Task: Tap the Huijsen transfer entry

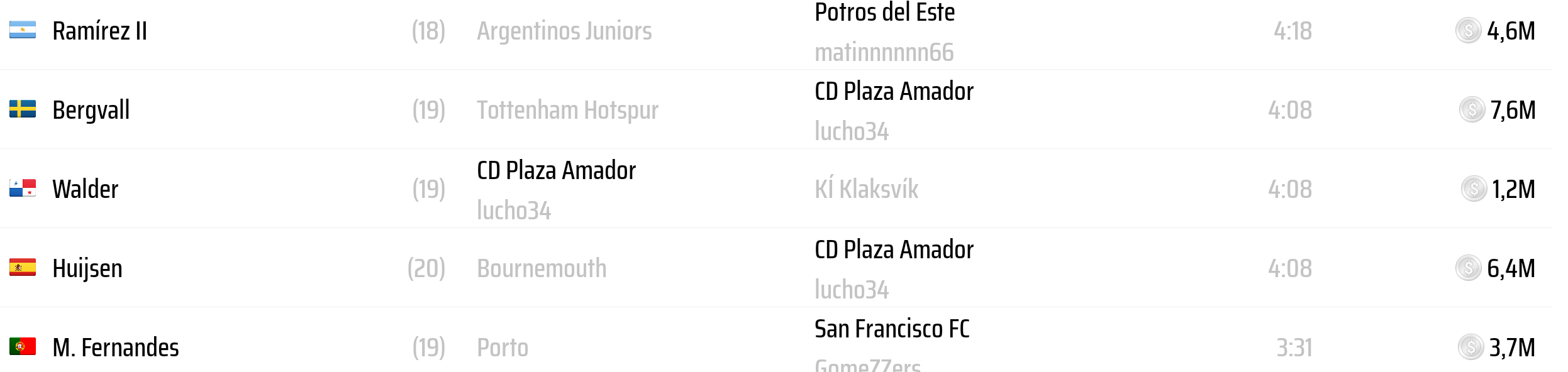Action: [87, 269]
